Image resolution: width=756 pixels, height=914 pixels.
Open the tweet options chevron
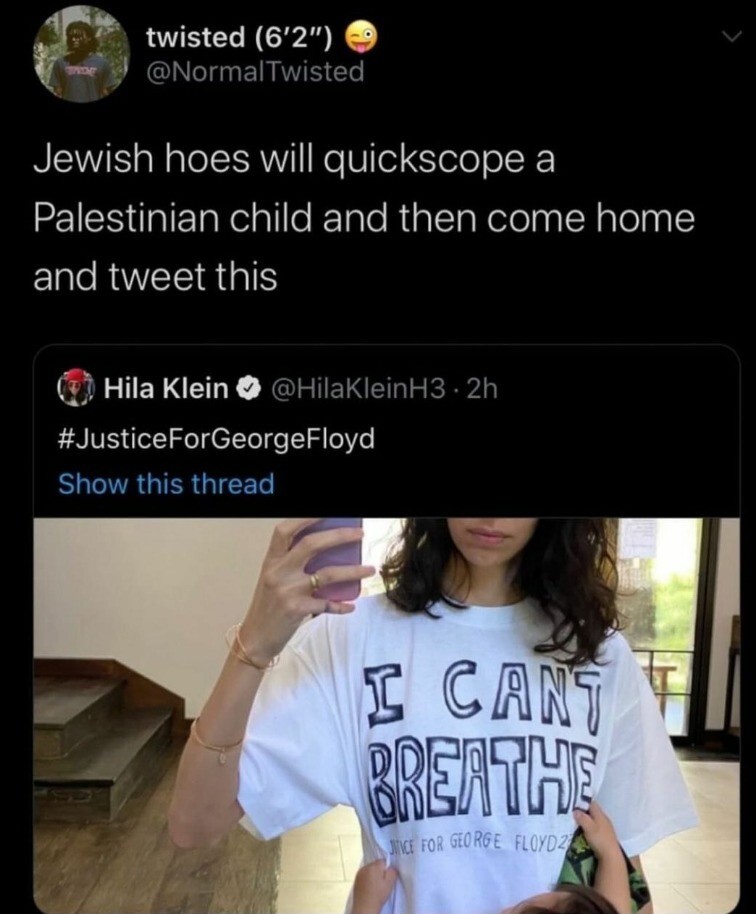pos(731,37)
